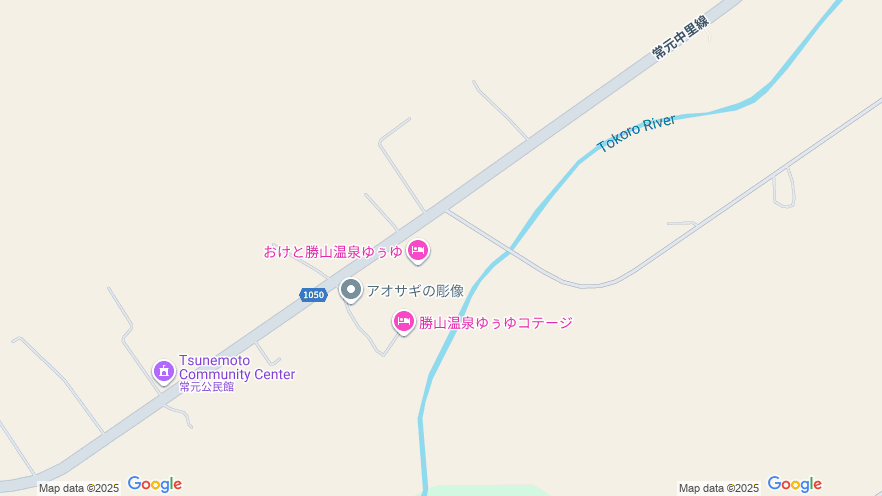The image size is (882, 496).
Task: Tap the Tsunemoto Community Center pin
Action: [164, 371]
